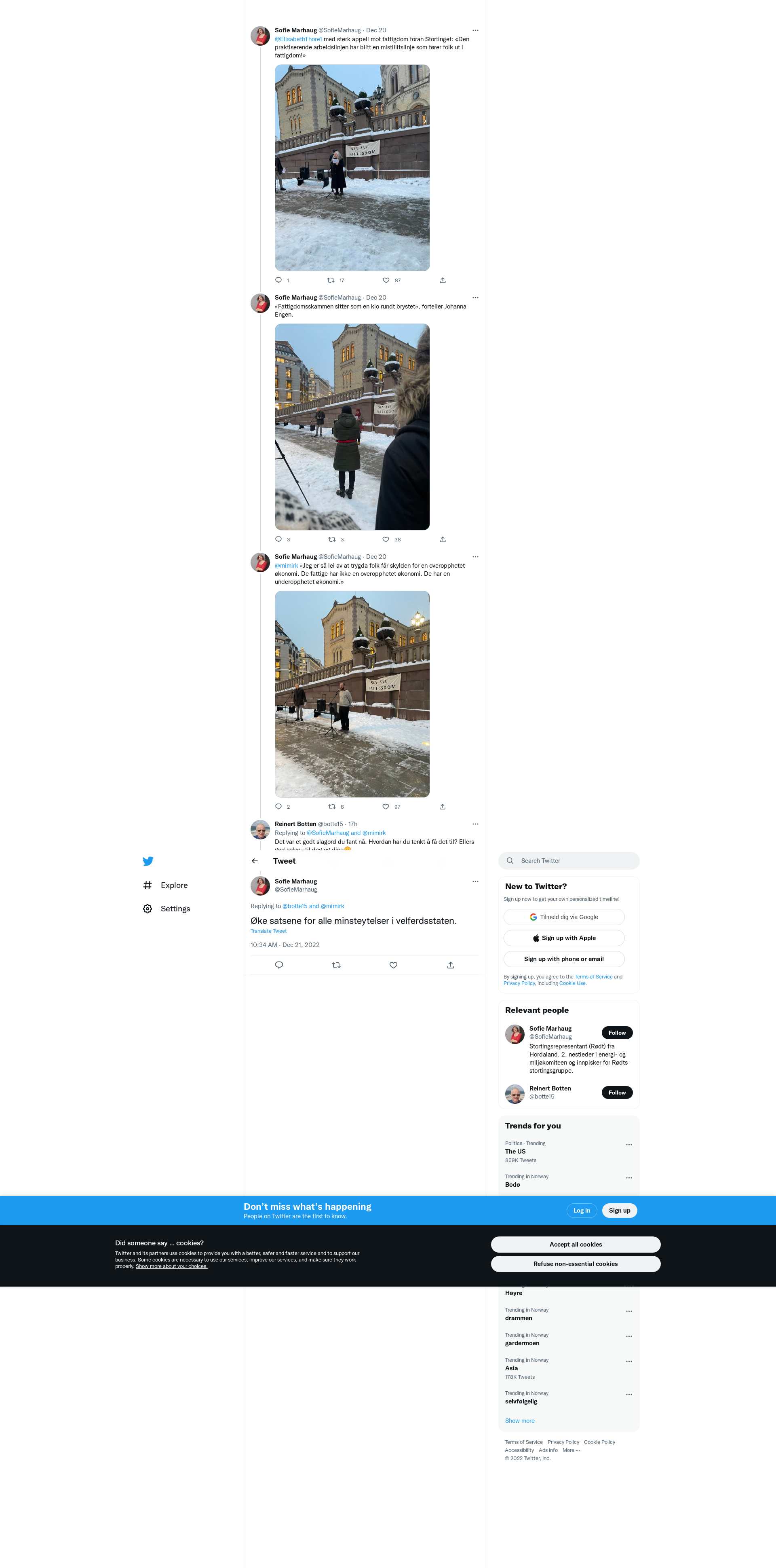Show more trends
Viewport: 776px width, 1568px height.
[519, 1421]
